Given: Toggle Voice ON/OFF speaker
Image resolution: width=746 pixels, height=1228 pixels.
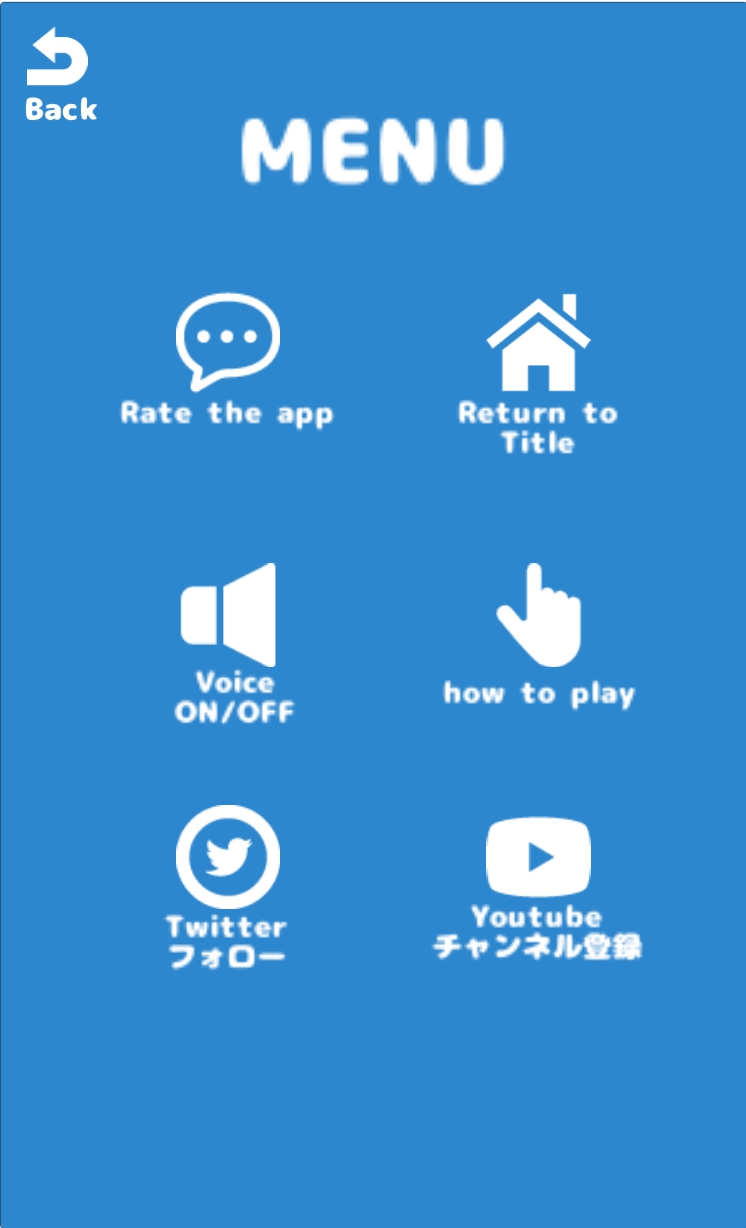Looking at the screenshot, I should [228, 614].
